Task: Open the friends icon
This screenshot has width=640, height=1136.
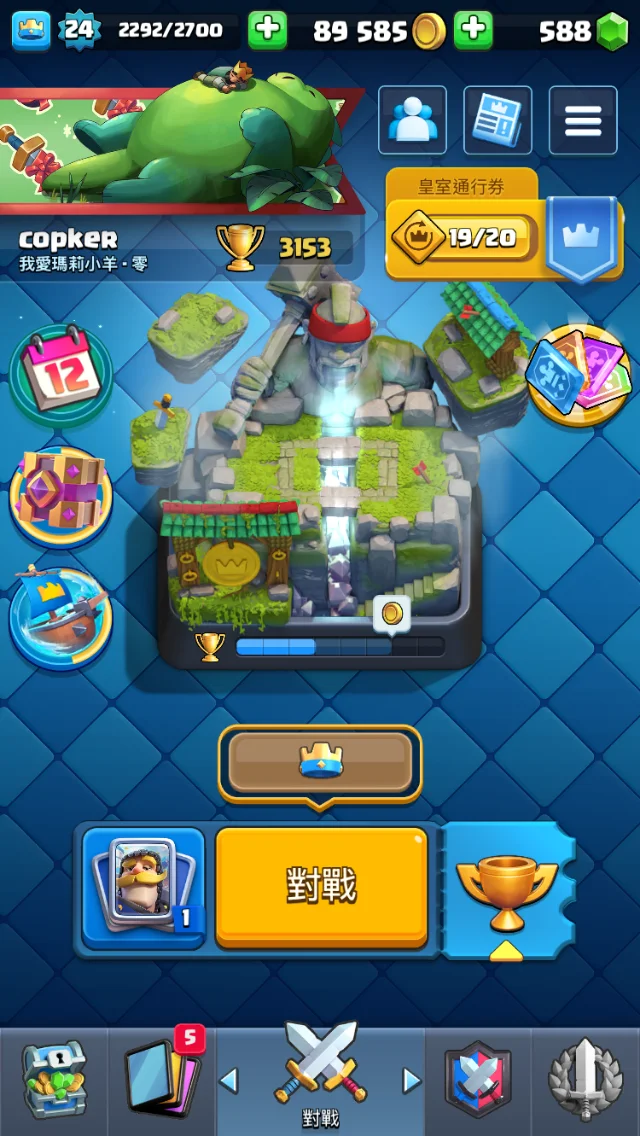Action: (411, 121)
